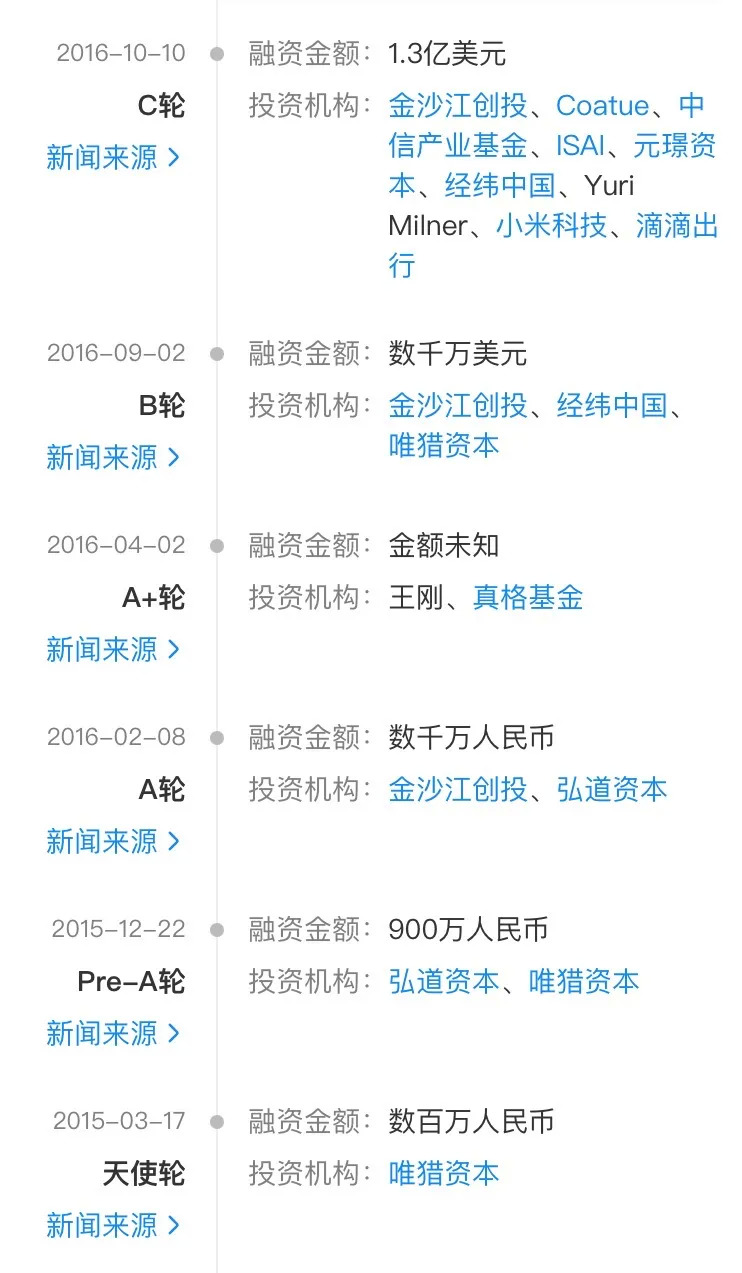Open investor 真格基金

pos(527,598)
